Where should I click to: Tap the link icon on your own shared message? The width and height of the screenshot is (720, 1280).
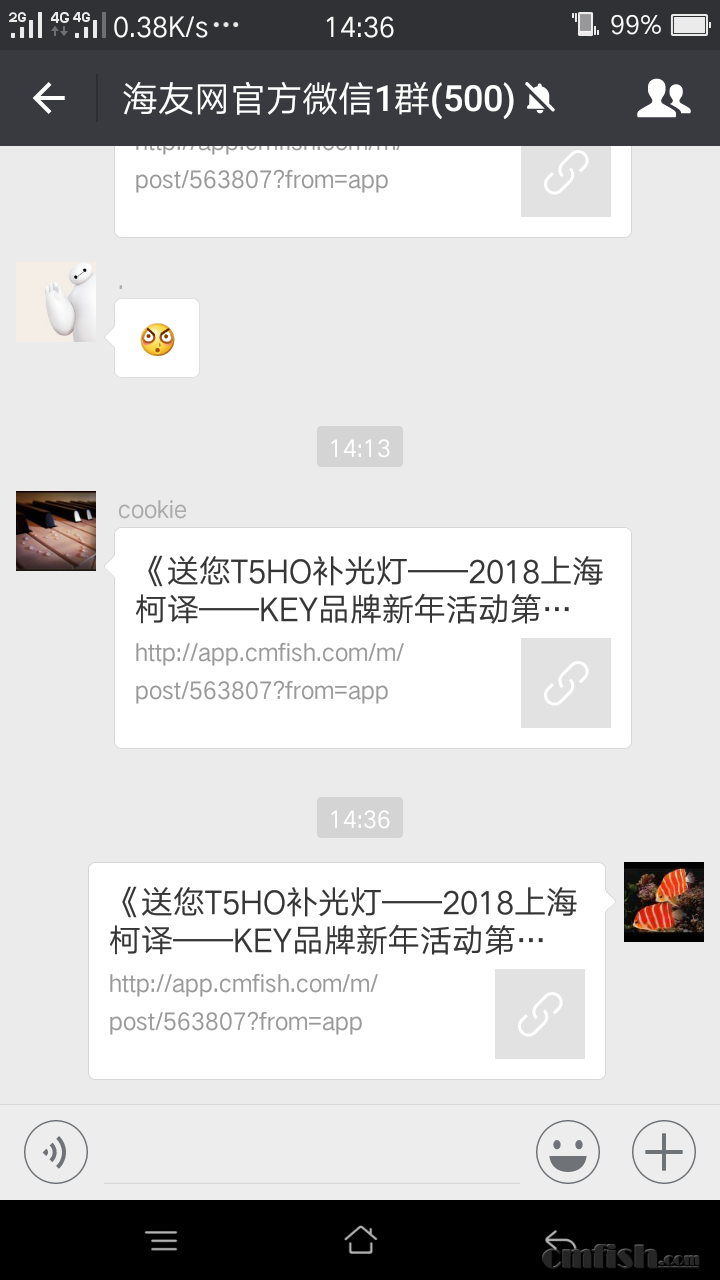coord(540,1014)
